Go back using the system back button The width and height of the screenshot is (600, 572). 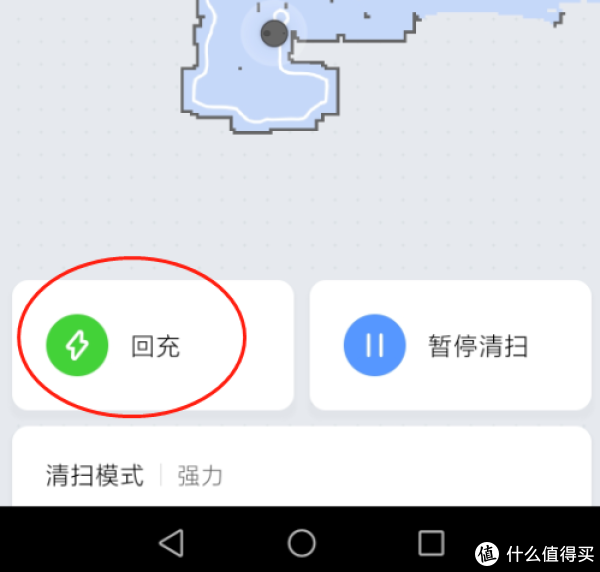[172, 542]
